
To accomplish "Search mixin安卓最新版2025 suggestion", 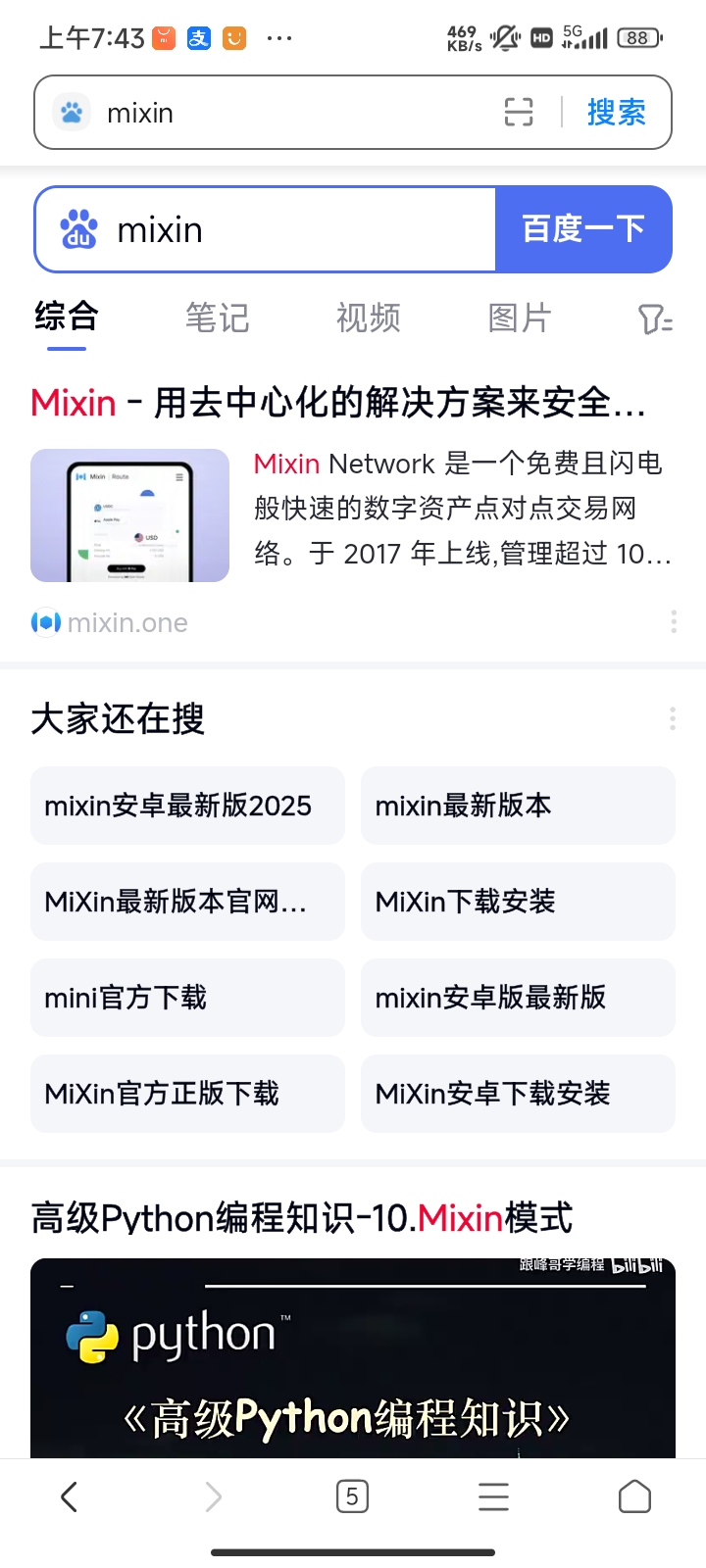I will 187,806.
